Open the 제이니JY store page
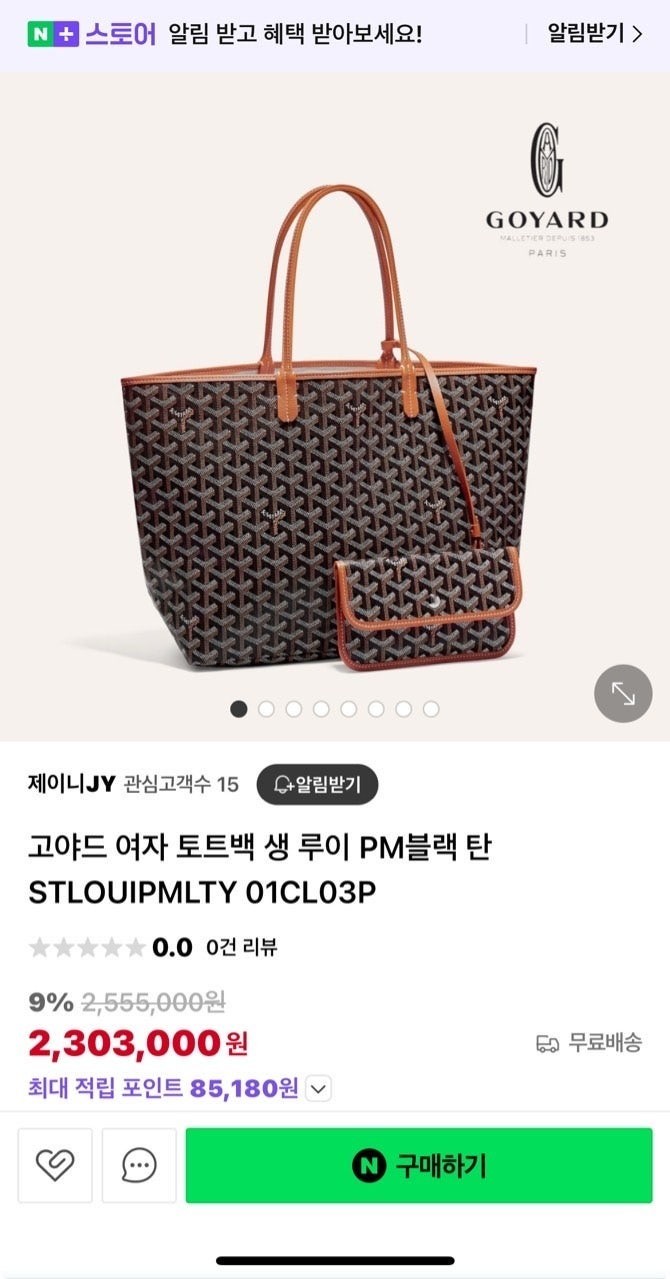 click(72, 784)
